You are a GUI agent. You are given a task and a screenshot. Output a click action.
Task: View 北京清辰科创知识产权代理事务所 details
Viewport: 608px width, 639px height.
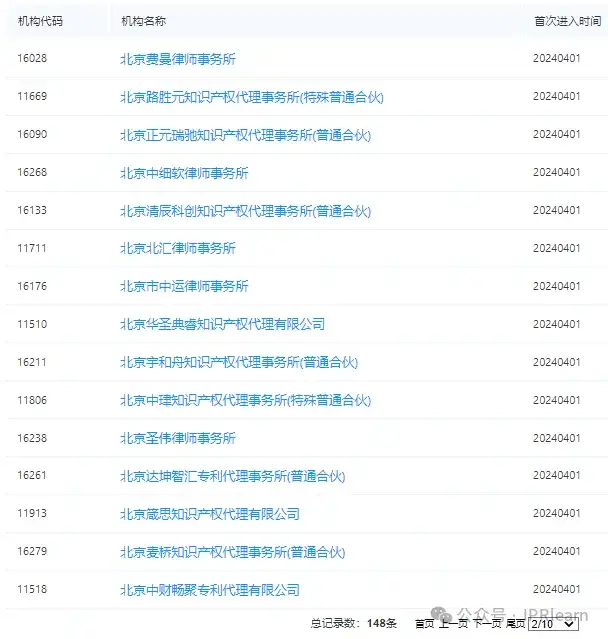pos(245,211)
